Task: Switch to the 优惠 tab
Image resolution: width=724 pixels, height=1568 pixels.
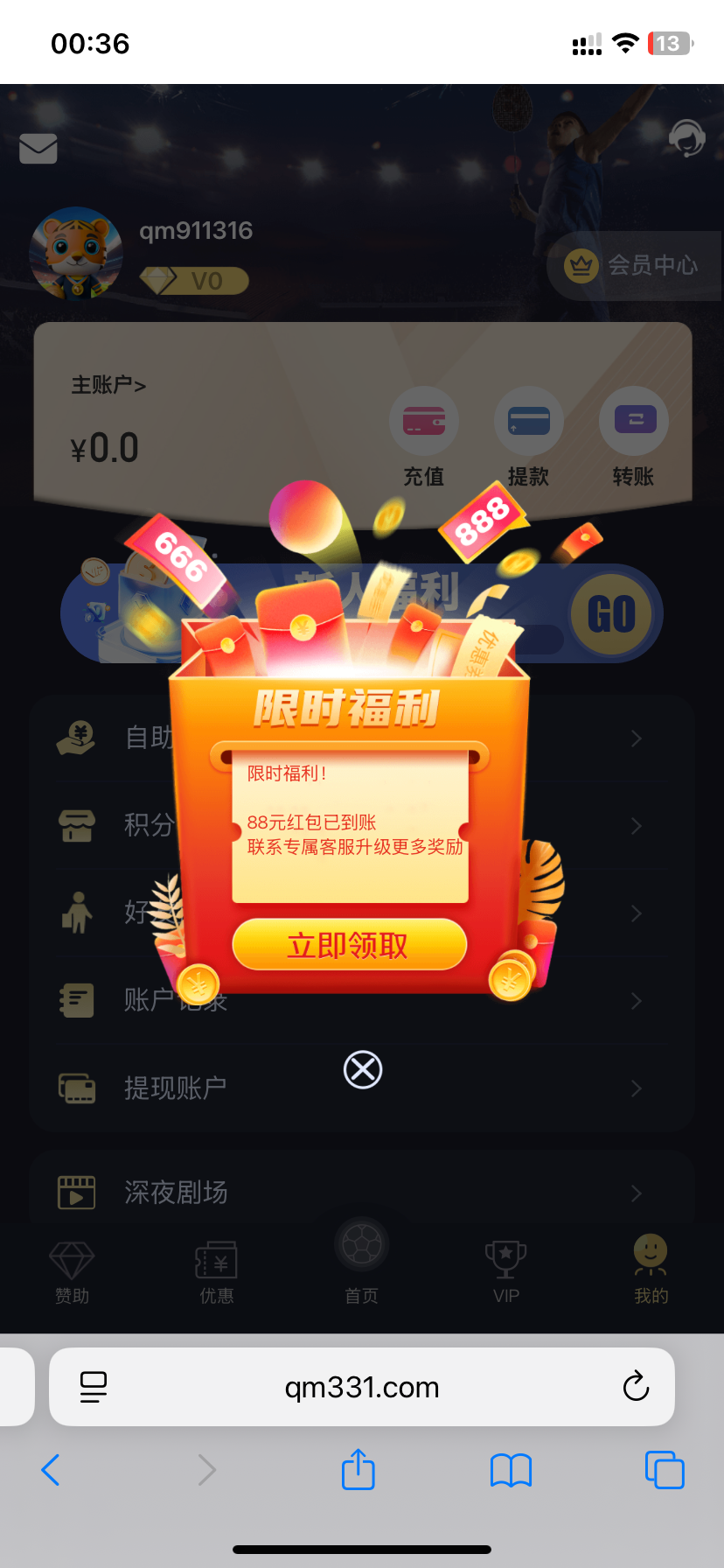Action: [x=216, y=1272]
